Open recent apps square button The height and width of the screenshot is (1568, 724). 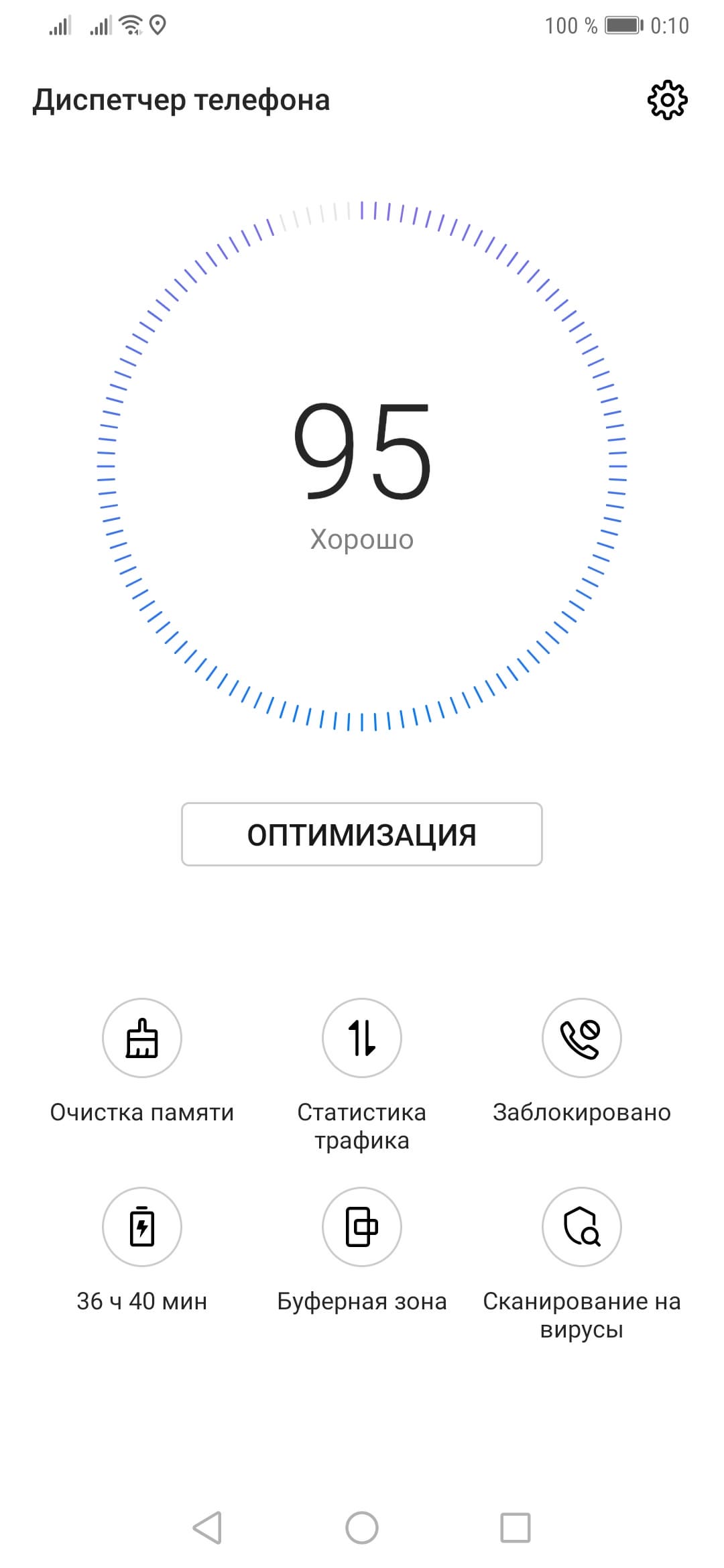(x=516, y=1528)
